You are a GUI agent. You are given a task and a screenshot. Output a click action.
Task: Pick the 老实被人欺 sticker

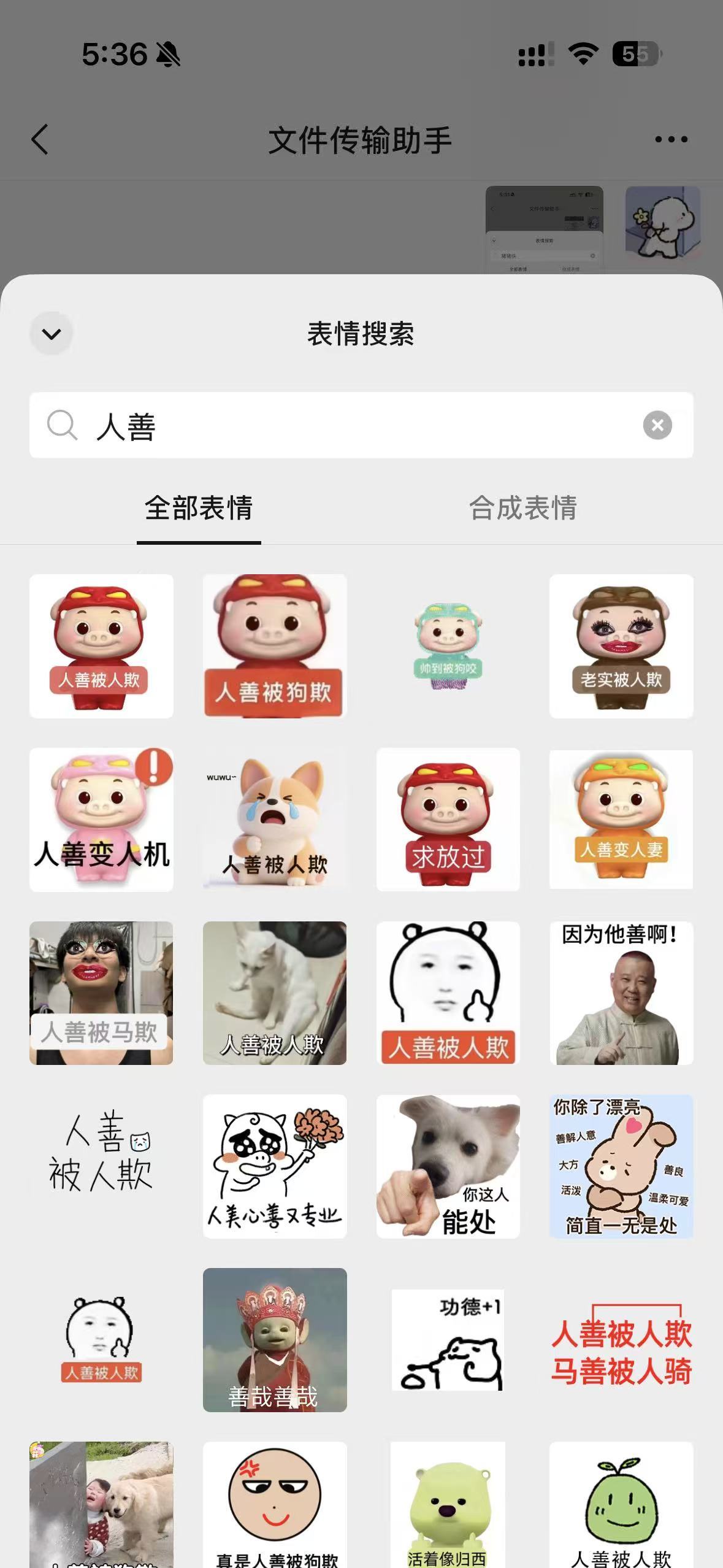pos(621,646)
